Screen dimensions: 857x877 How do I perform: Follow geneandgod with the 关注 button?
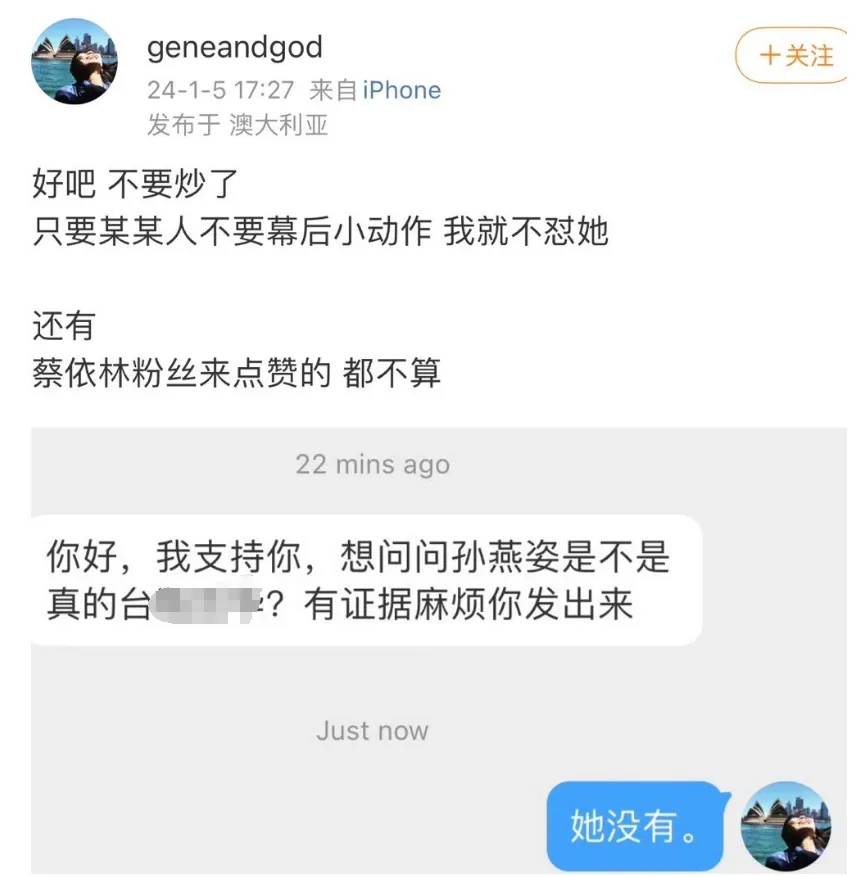tap(796, 55)
